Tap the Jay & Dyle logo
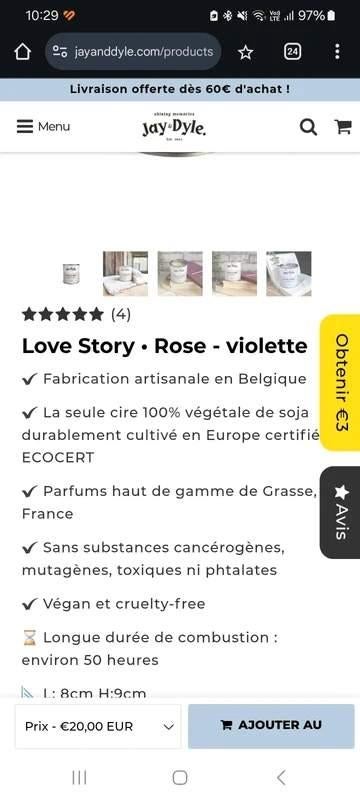Image resolution: width=360 pixels, height=800 pixels. [x=174, y=127]
